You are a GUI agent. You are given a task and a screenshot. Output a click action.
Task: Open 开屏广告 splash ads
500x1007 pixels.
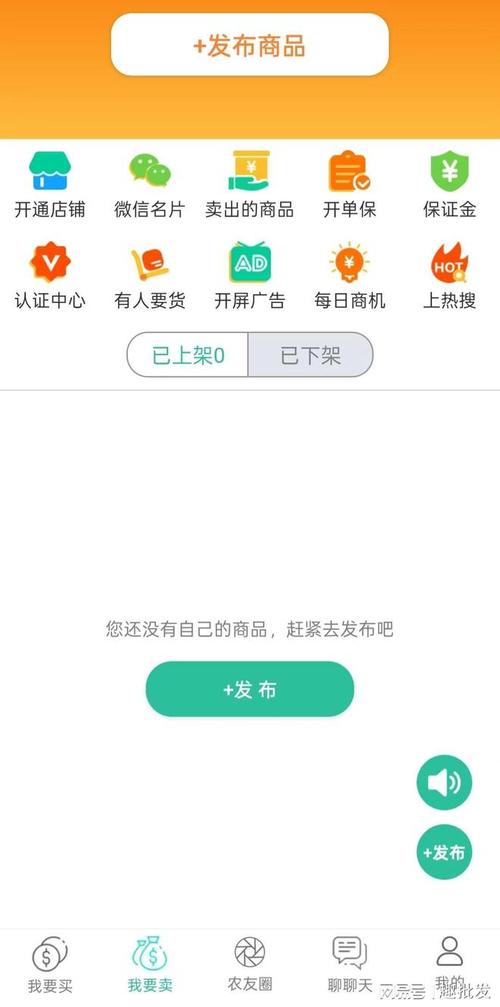(x=250, y=276)
